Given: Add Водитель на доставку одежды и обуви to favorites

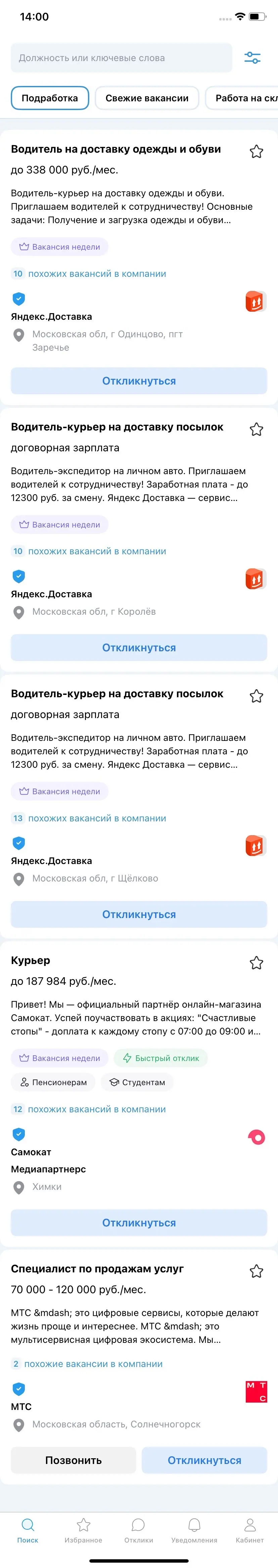Looking at the screenshot, I should tap(256, 152).
